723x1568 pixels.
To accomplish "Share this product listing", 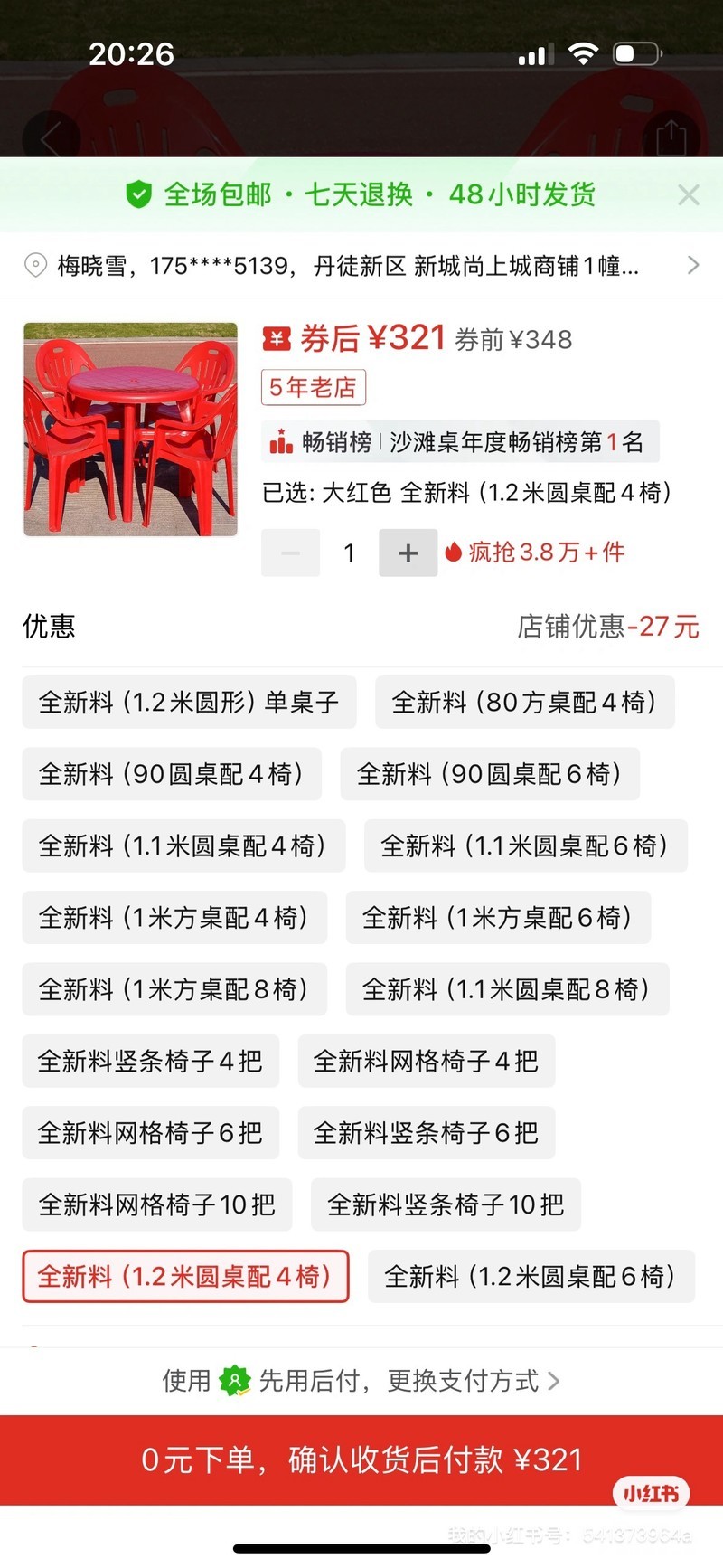I will 671,137.
